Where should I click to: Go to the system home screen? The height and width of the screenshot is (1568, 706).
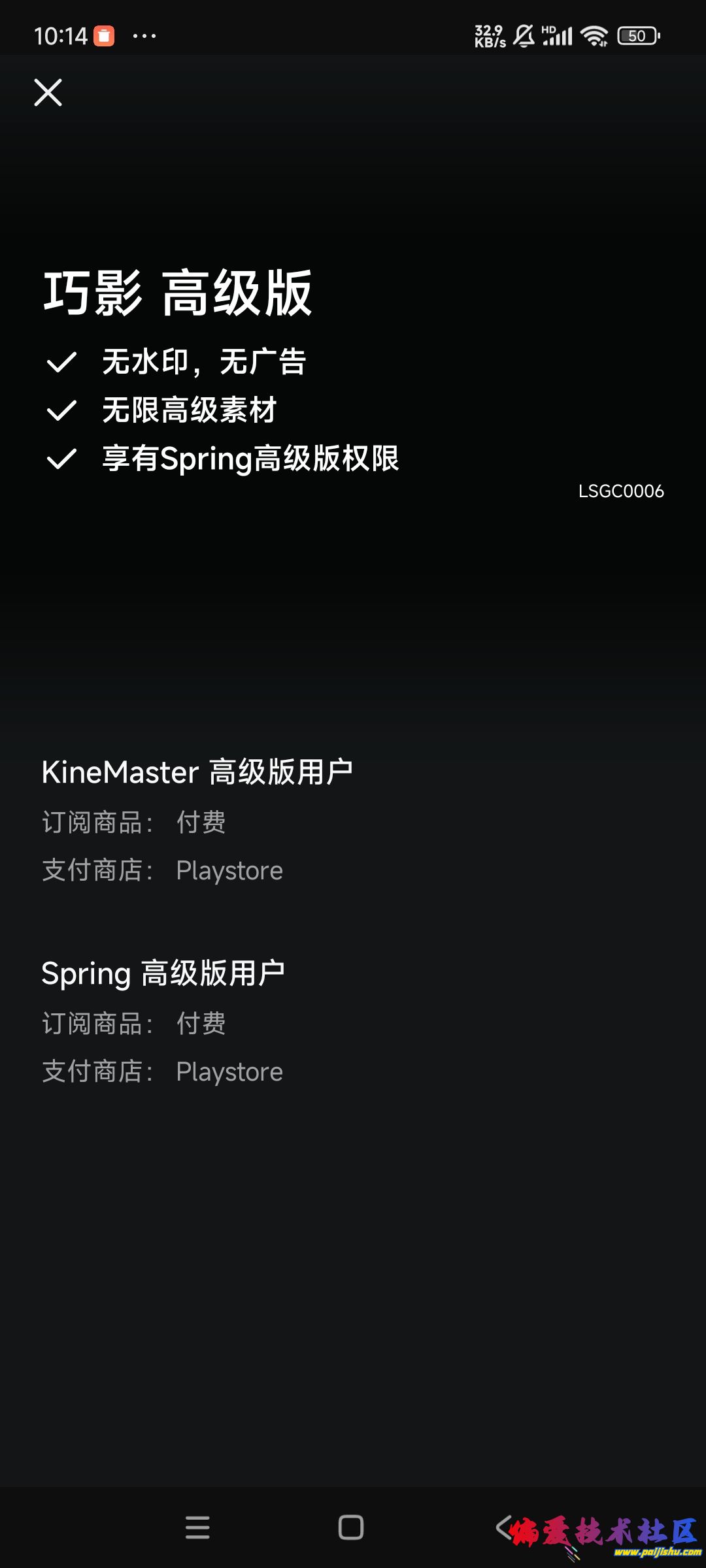pyautogui.click(x=351, y=1527)
